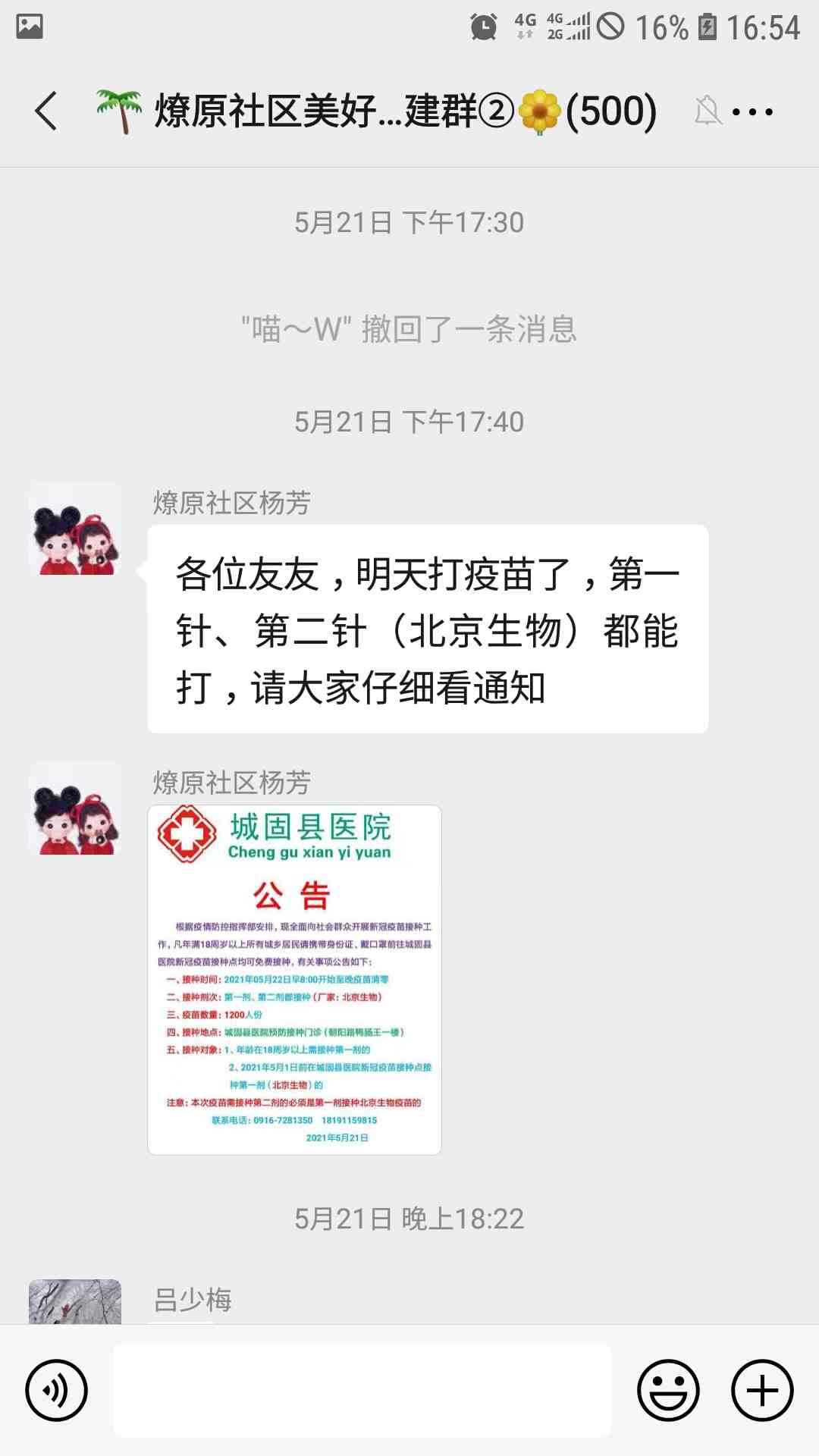Open avatar beside the hospital notice image
The height and width of the screenshot is (1456, 819).
[x=74, y=808]
